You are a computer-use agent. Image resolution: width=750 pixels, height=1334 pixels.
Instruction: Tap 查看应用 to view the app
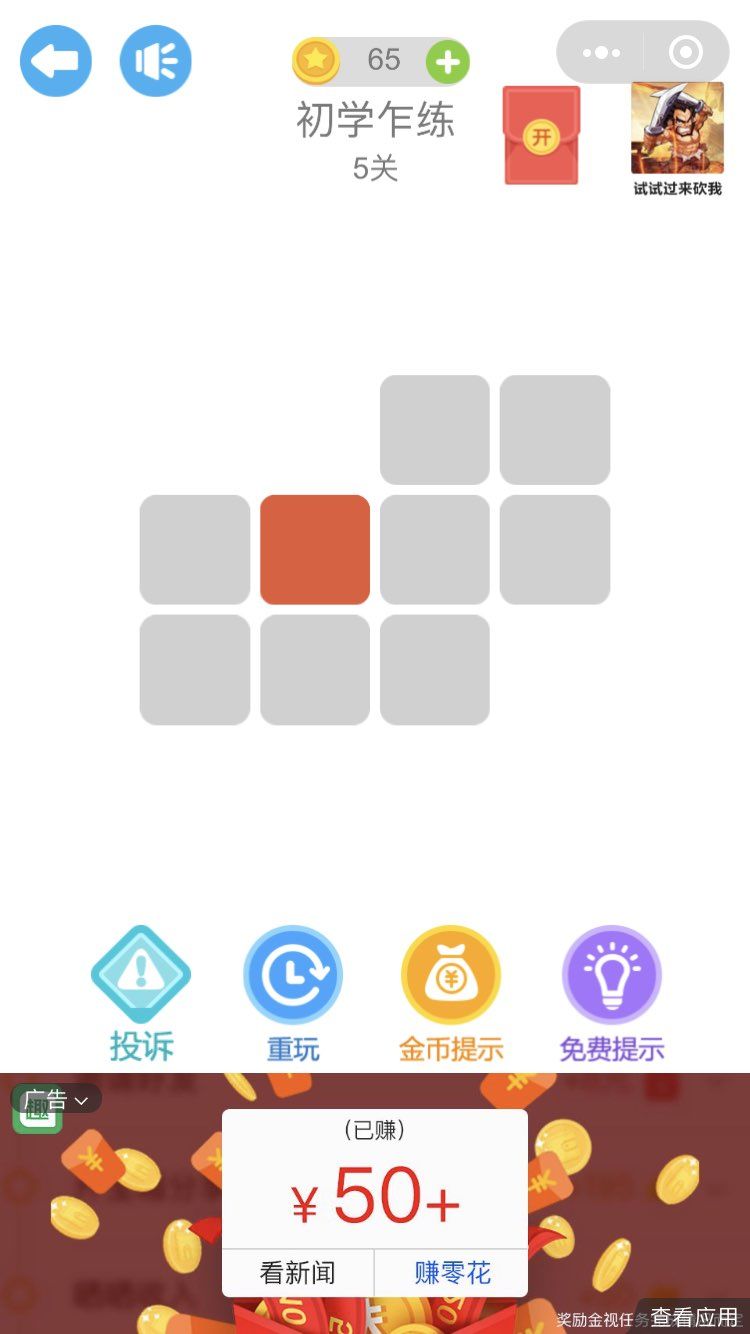click(x=694, y=1317)
